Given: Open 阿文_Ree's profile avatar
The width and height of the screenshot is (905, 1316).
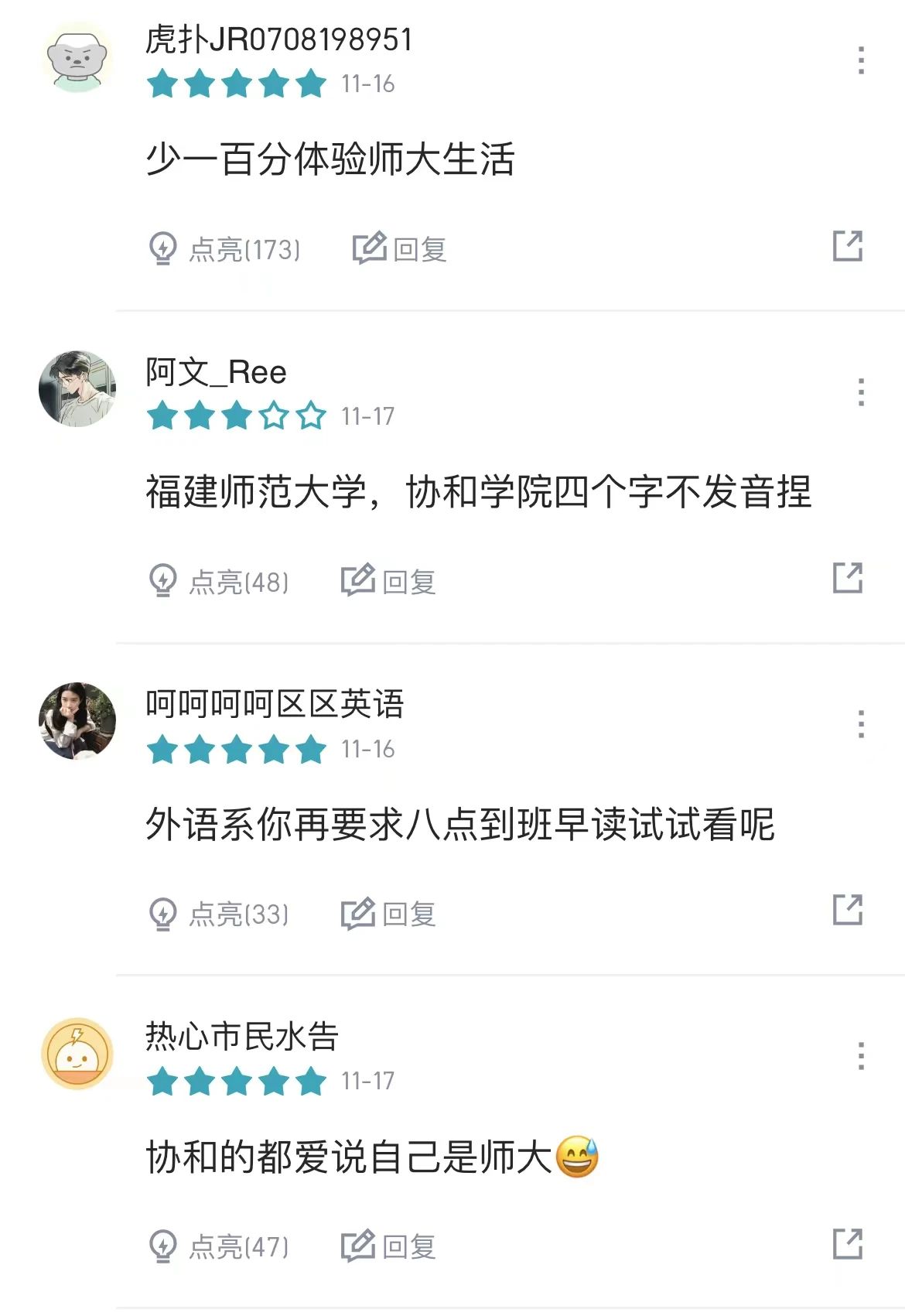Looking at the screenshot, I should (x=77, y=388).
